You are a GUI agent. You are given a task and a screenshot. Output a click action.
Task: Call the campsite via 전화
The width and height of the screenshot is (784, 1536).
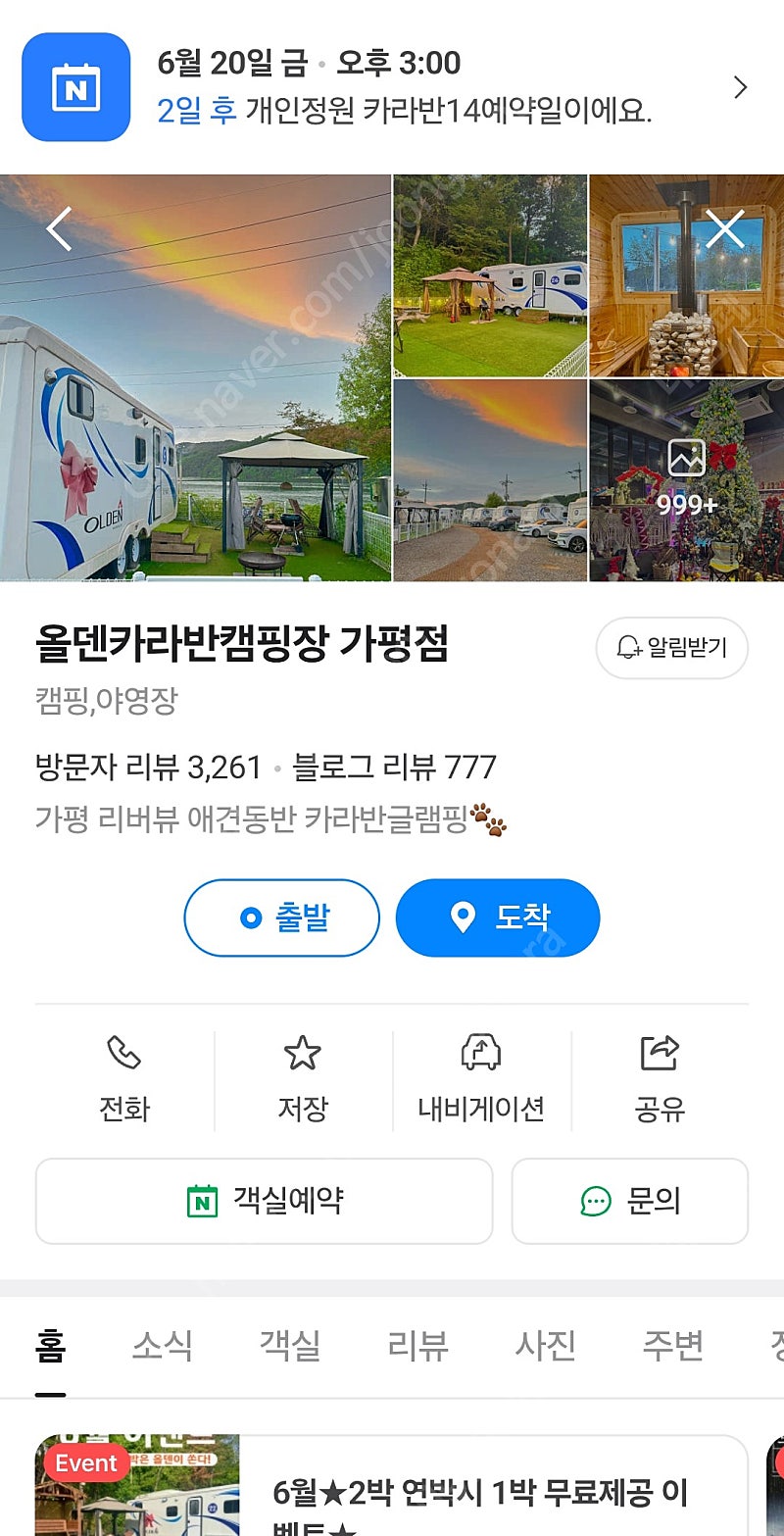124,1080
